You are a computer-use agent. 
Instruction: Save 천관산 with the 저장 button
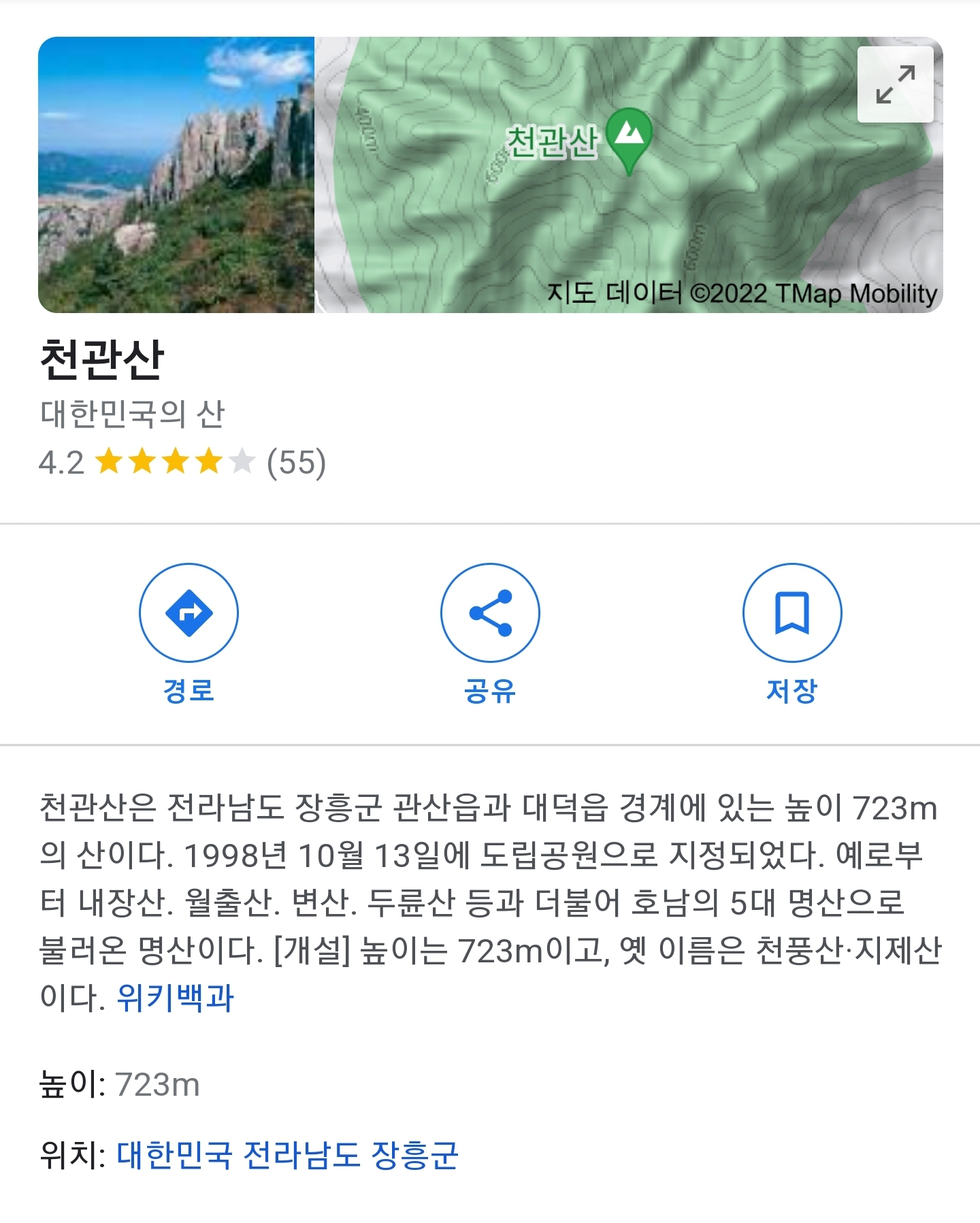pos(791,613)
